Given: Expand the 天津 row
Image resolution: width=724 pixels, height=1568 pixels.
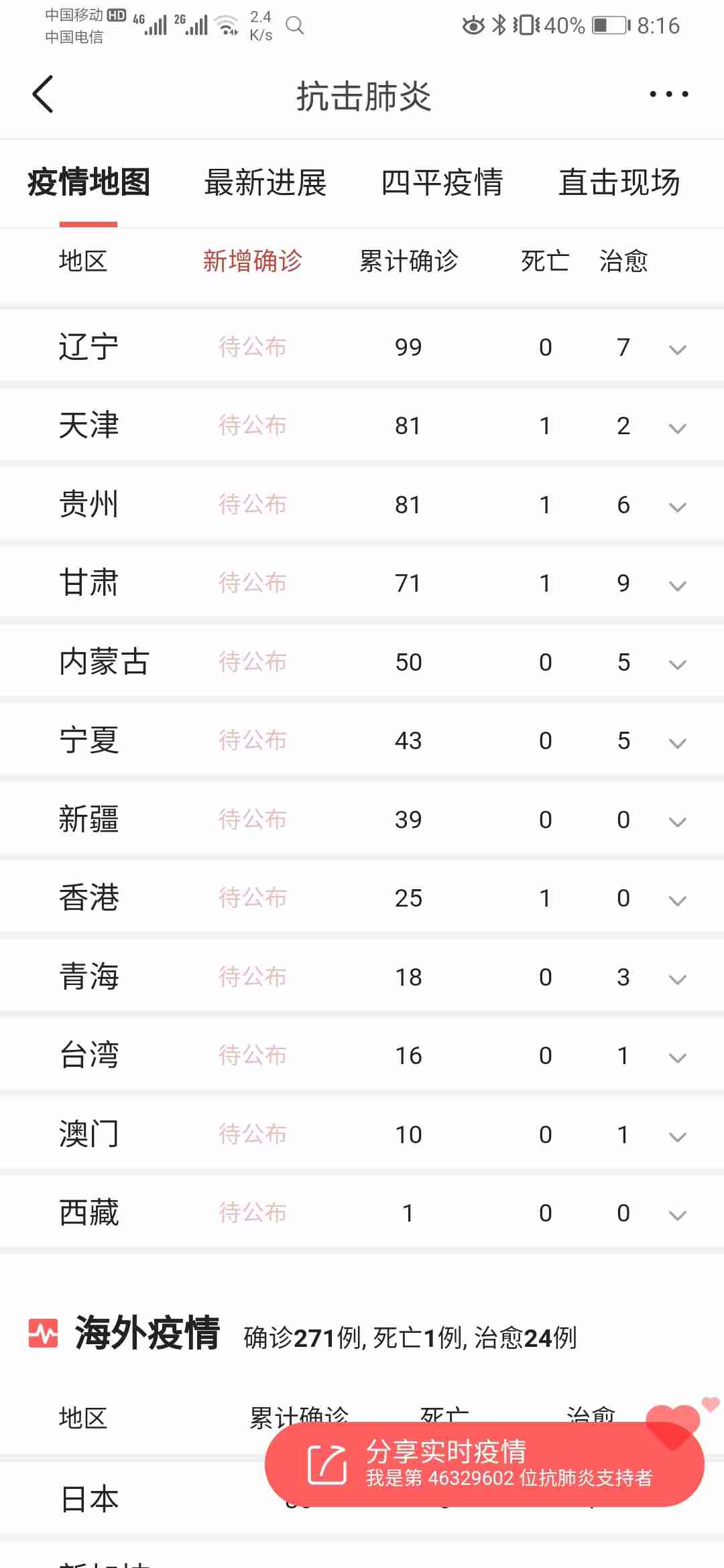Looking at the screenshot, I should 677,428.
